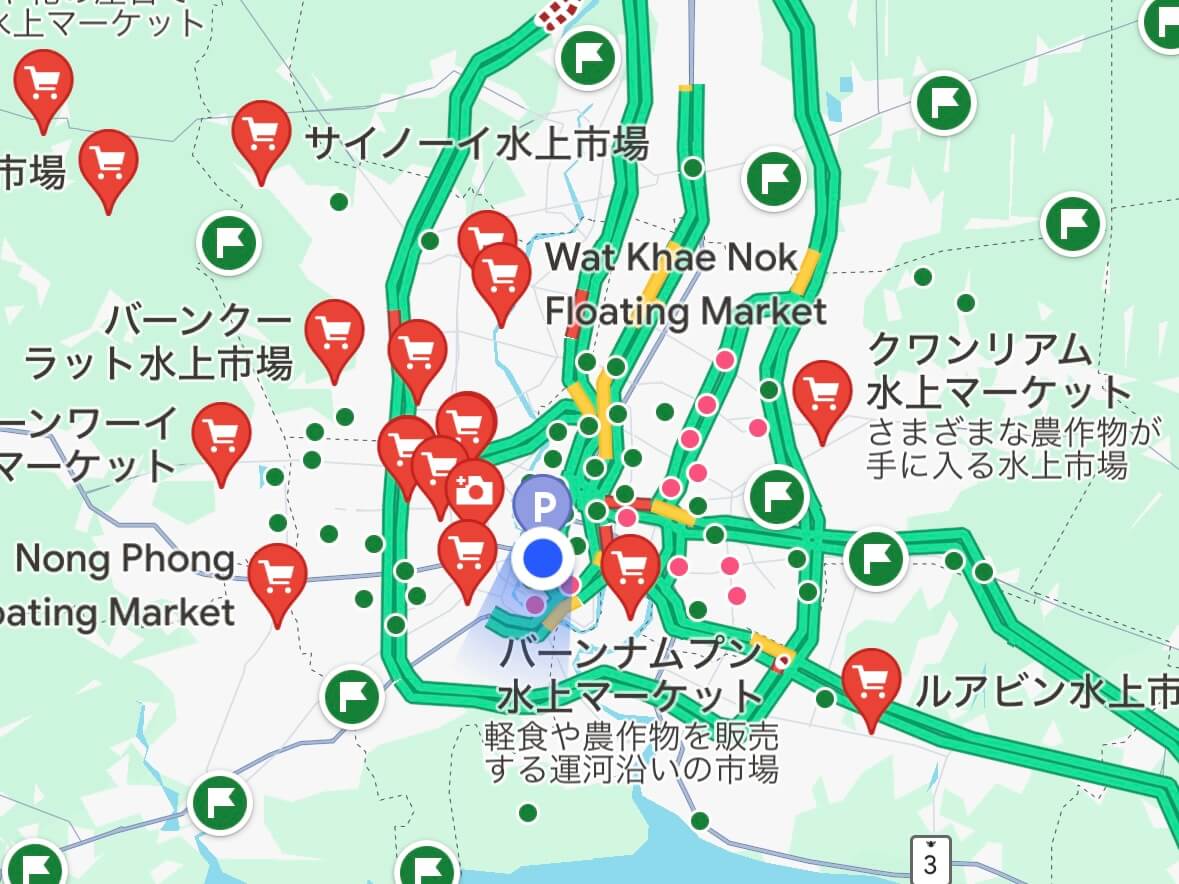Viewport: 1179px width, 884px height.
Task: Tap the バーンクーラット水上市場 map pin
Action: 333,332
